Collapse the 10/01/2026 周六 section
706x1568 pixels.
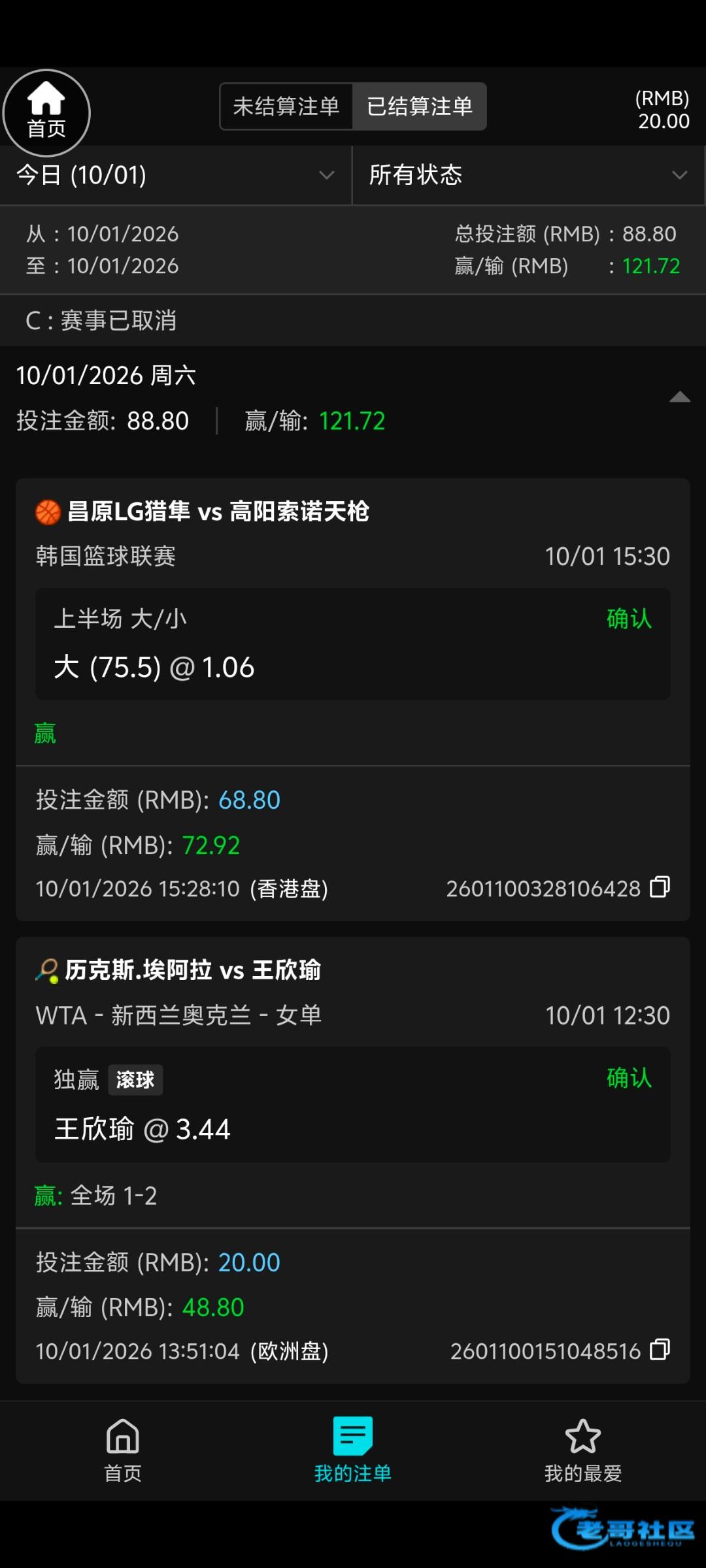[x=679, y=397]
